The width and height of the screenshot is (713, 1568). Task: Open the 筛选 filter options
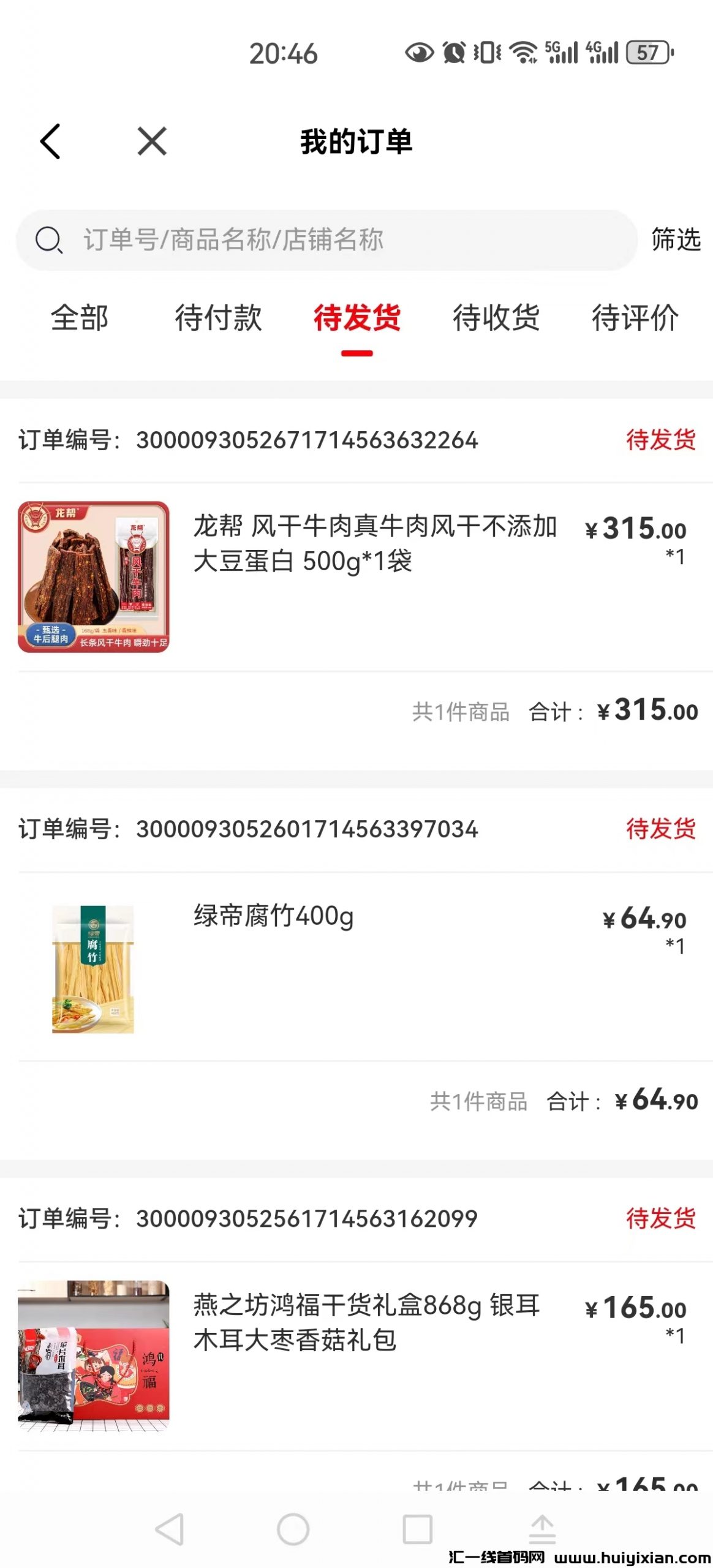point(676,239)
